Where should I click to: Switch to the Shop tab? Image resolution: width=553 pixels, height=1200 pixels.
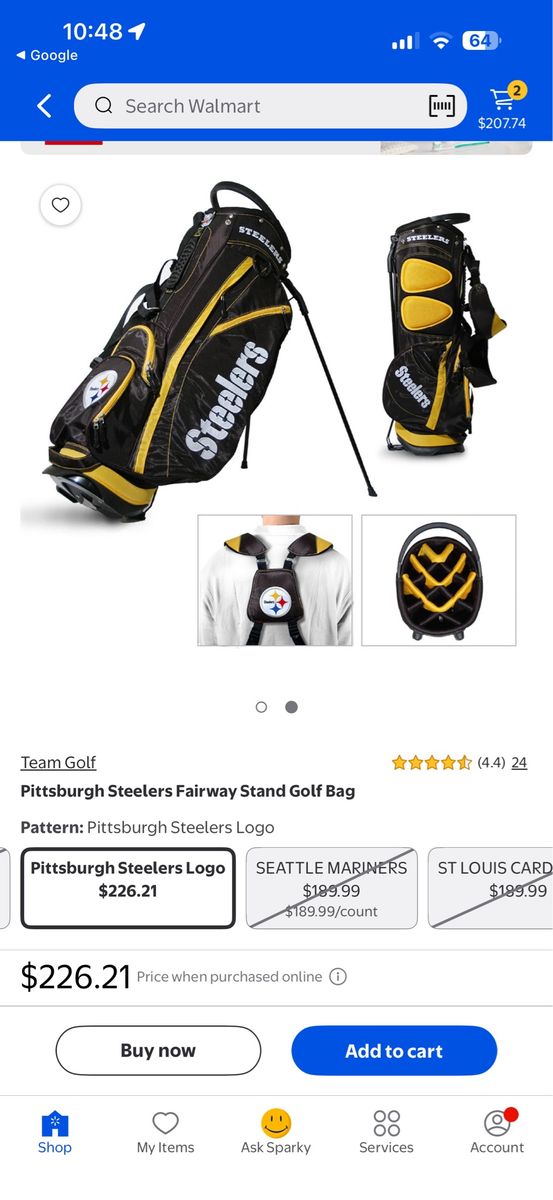pos(55,1133)
